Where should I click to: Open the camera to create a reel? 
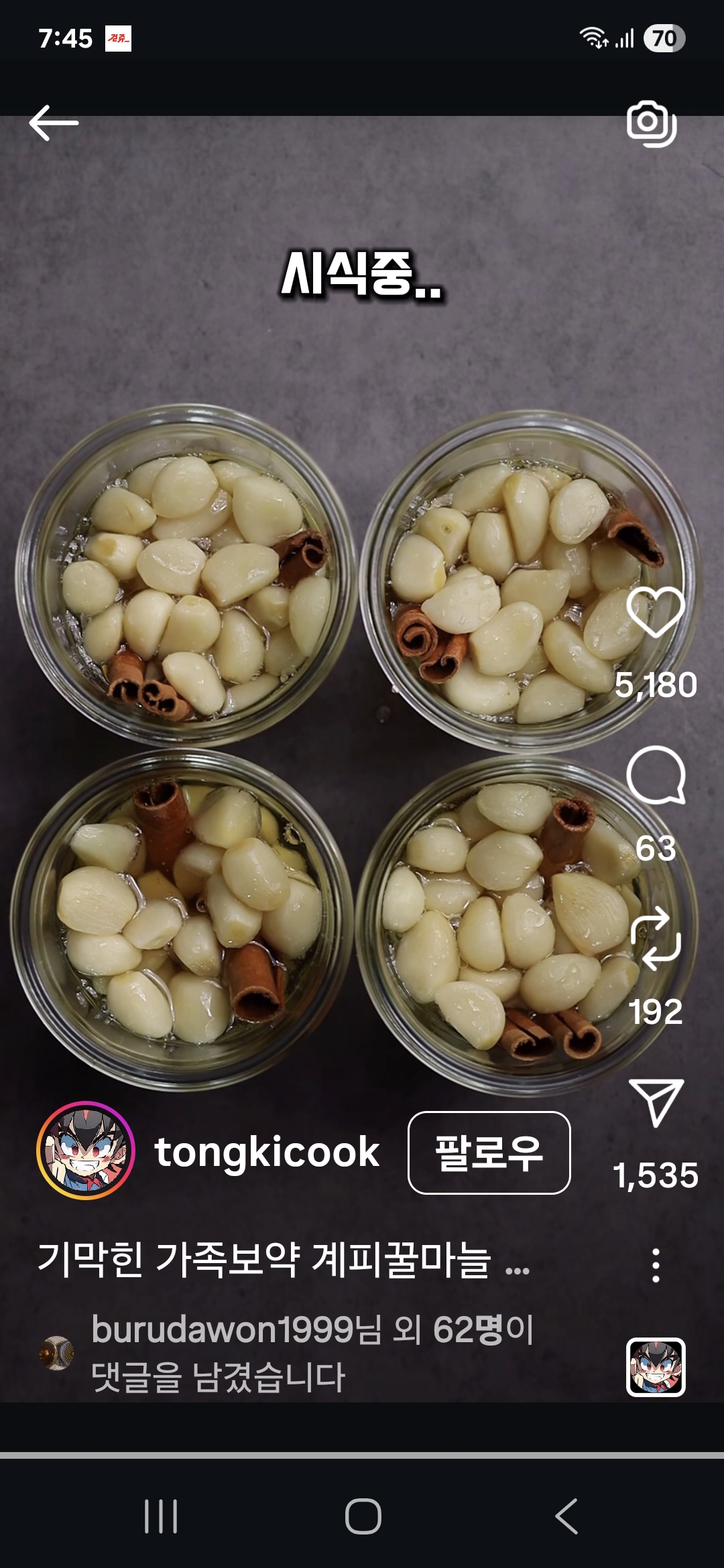point(652,124)
